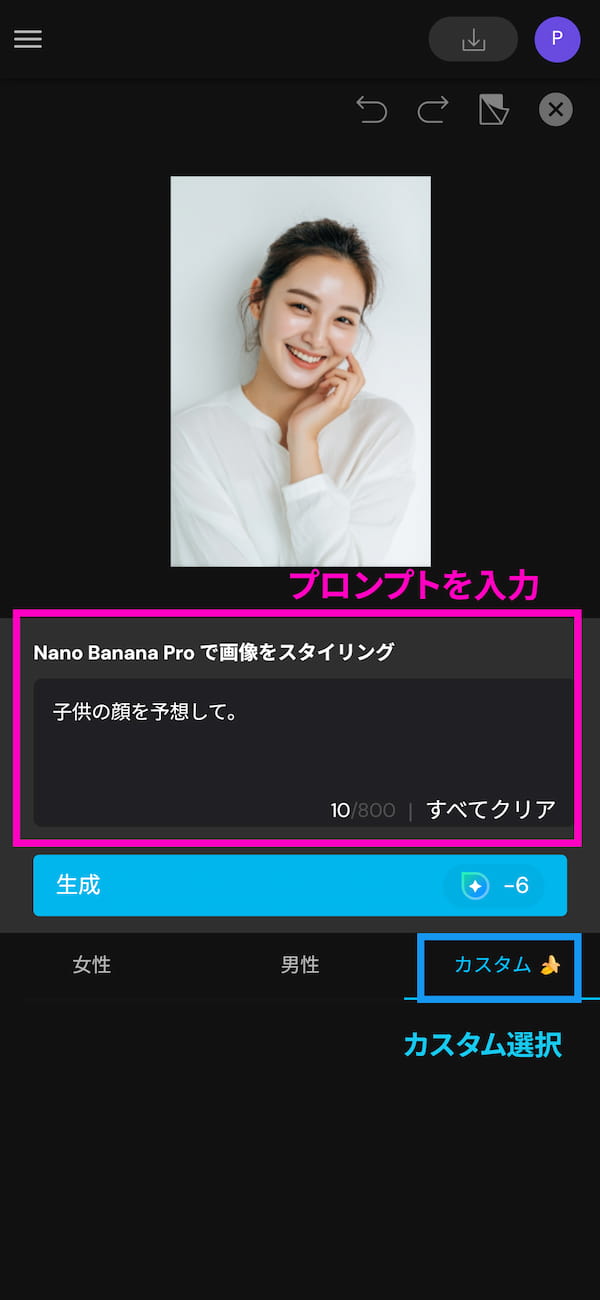Open the profile avatar P
Viewport: 600px width, 1300px height.
[x=557, y=40]
